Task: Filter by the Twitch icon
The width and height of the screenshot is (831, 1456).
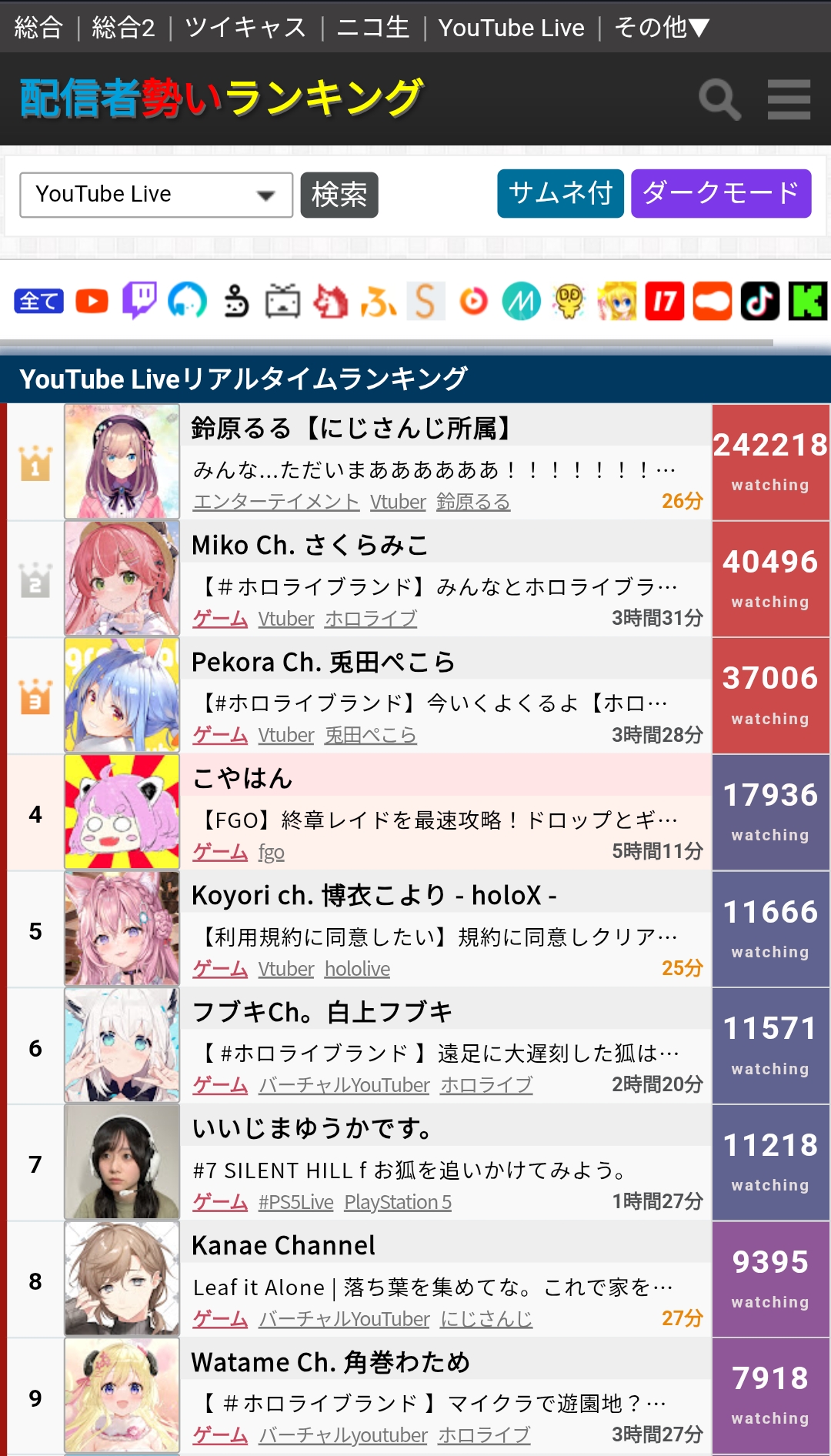Action: [x=139, y=301]
